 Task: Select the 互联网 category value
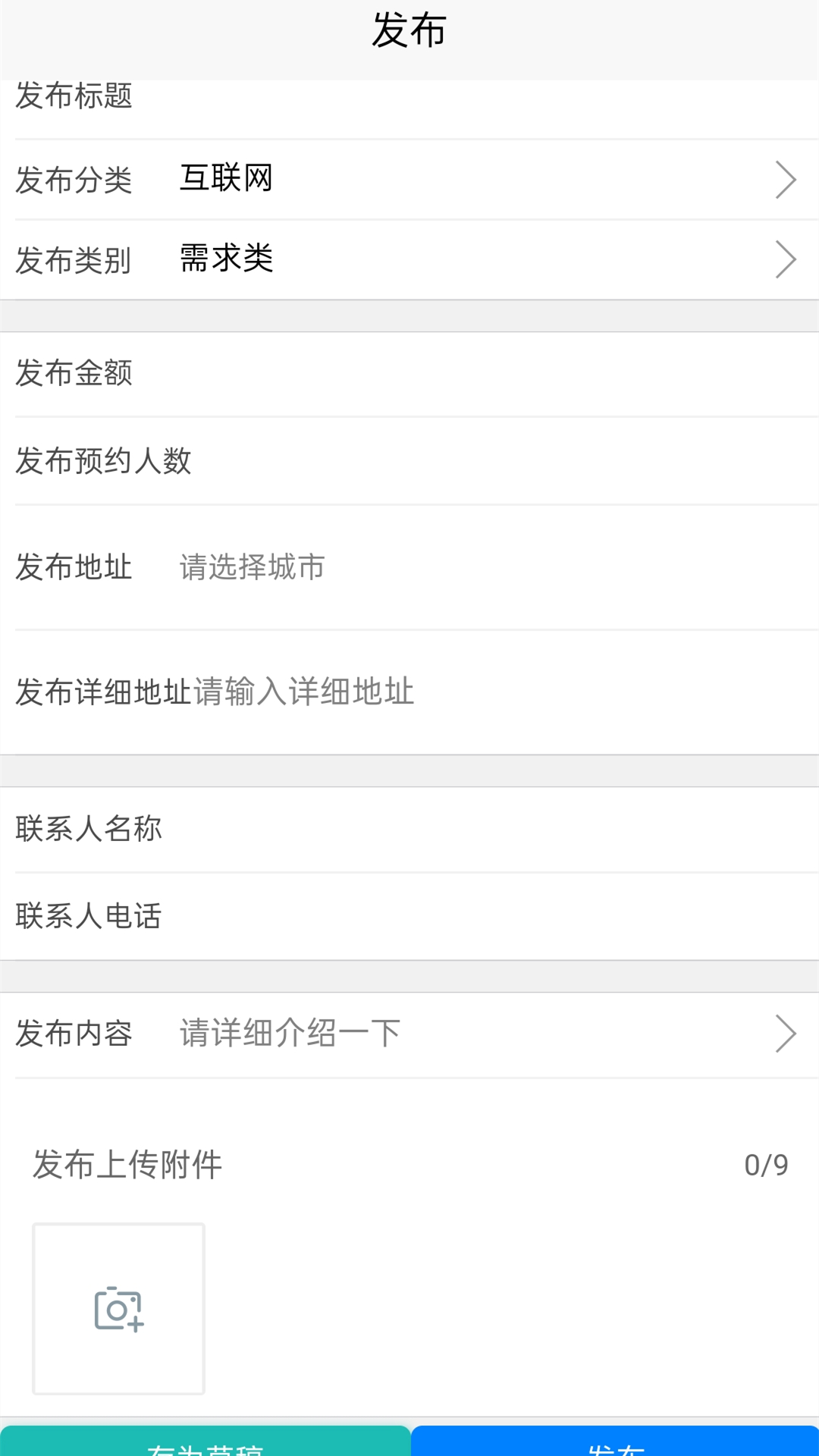click(225, 177)
